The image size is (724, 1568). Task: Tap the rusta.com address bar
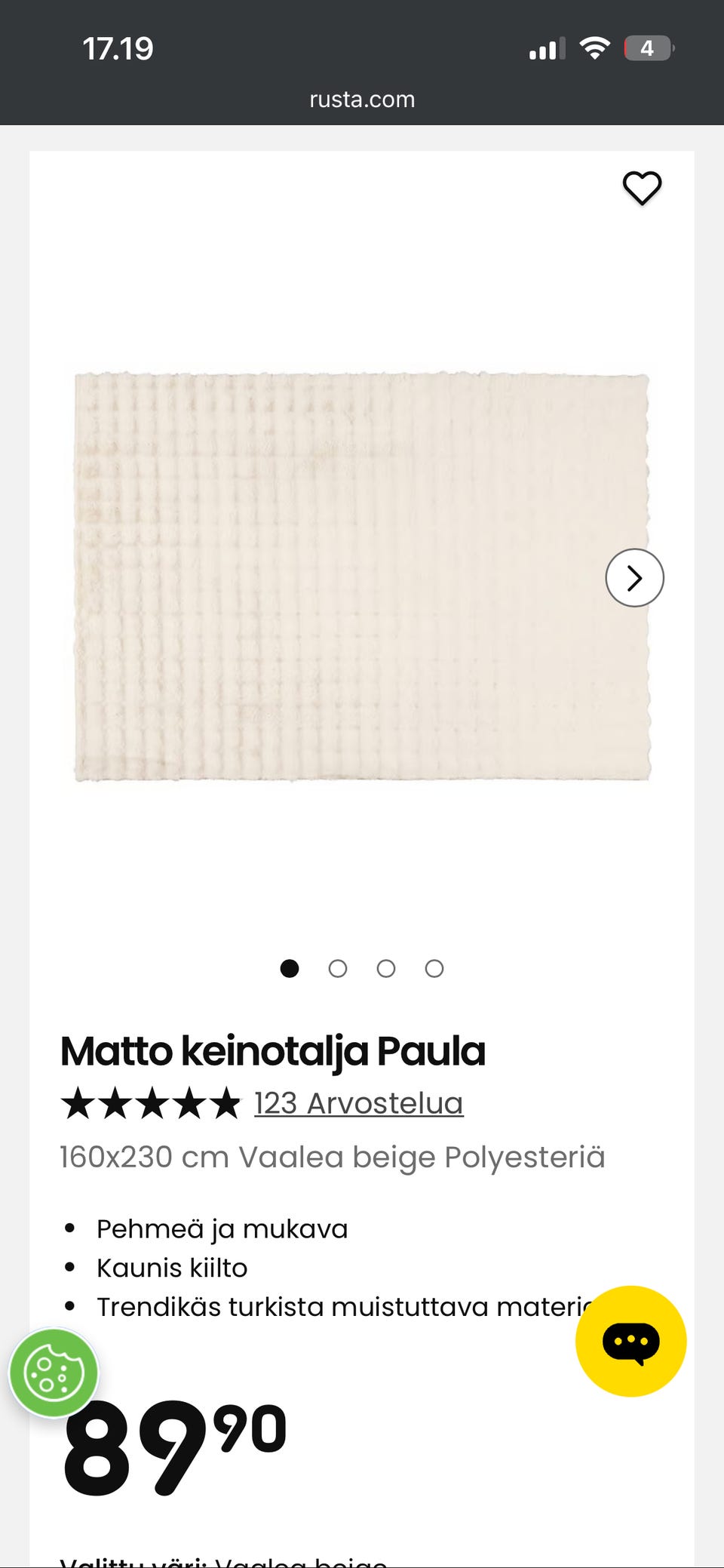coord(361,99)
